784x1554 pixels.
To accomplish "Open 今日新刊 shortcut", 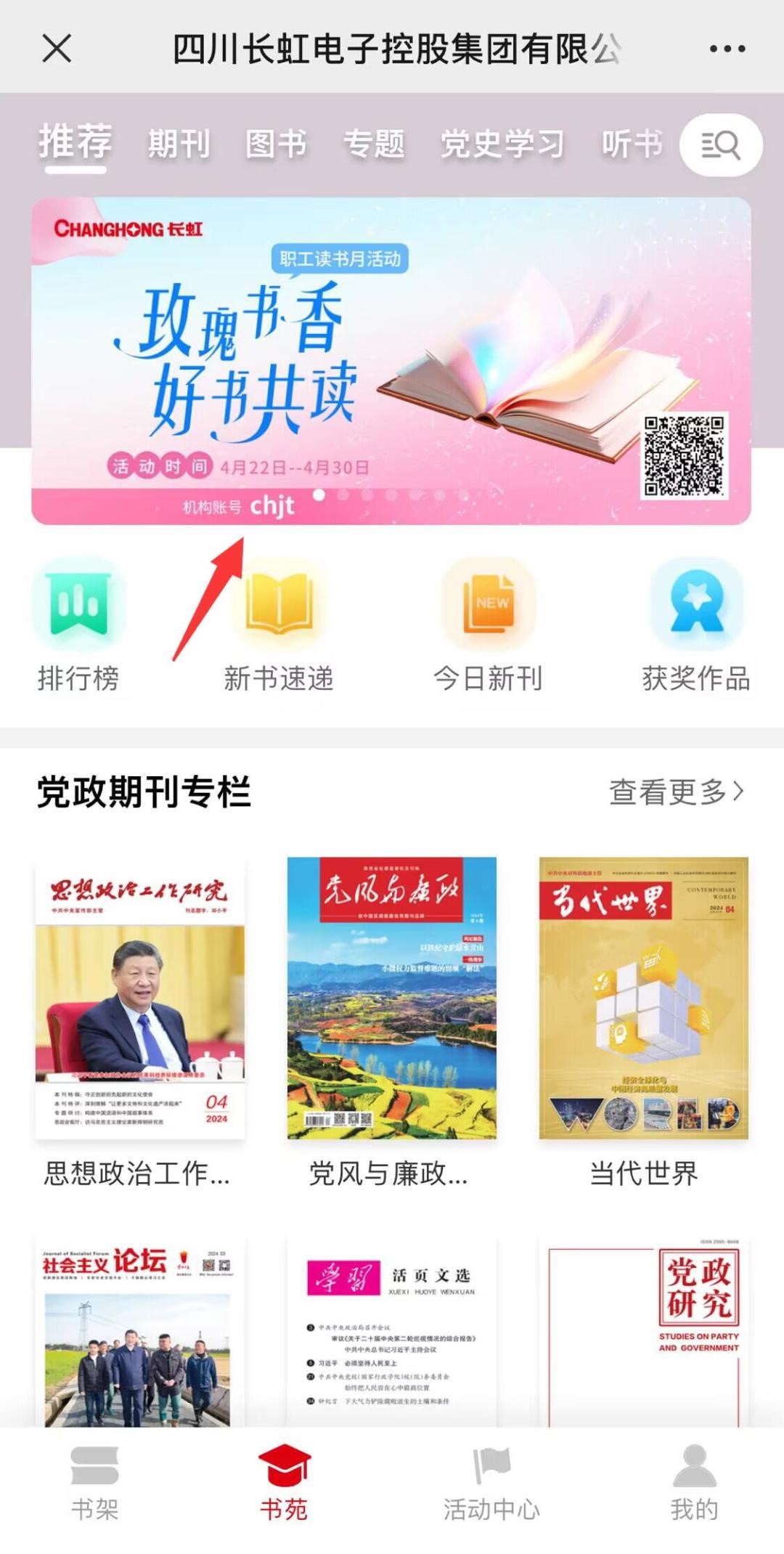I will tap(488, 626).
